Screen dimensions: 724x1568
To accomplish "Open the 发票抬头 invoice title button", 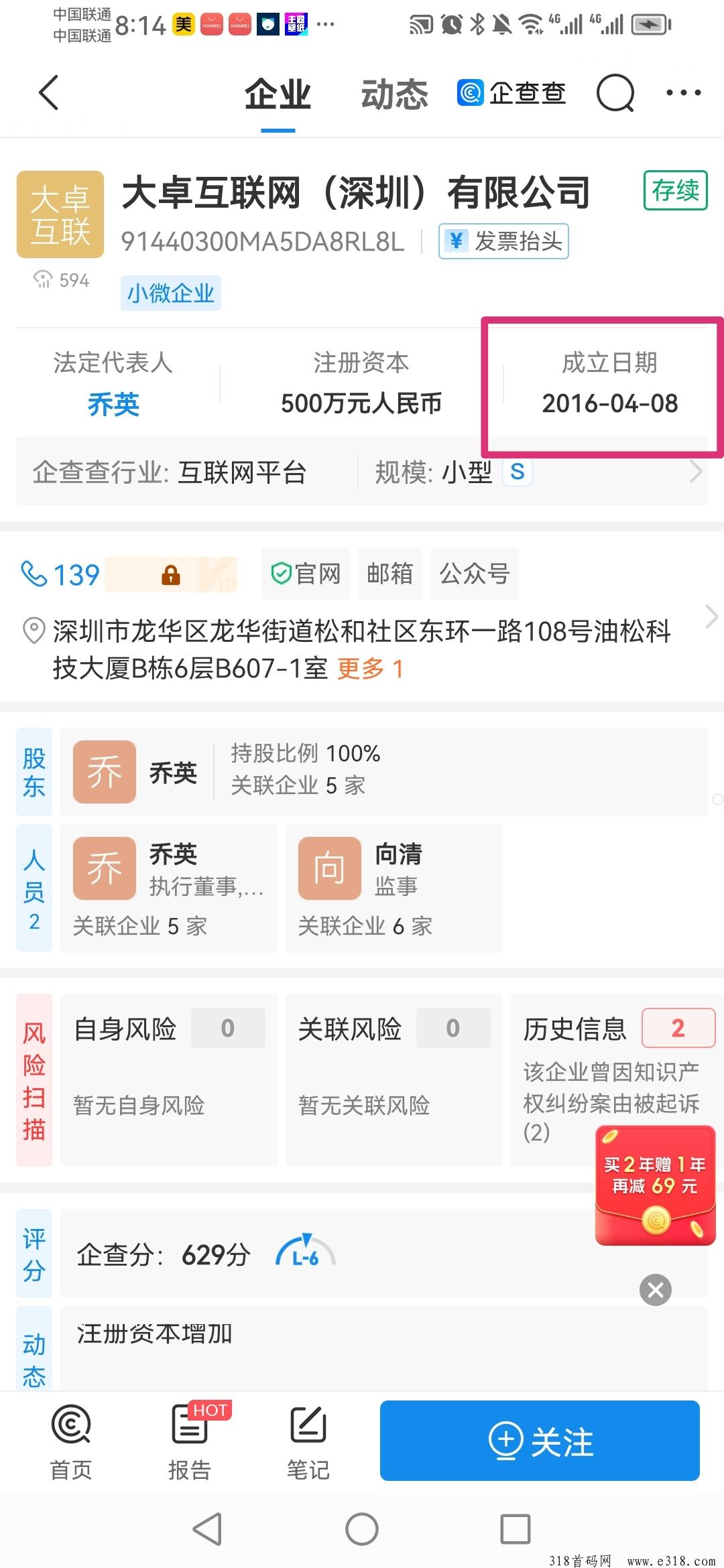I will click(x=503, y=241).
